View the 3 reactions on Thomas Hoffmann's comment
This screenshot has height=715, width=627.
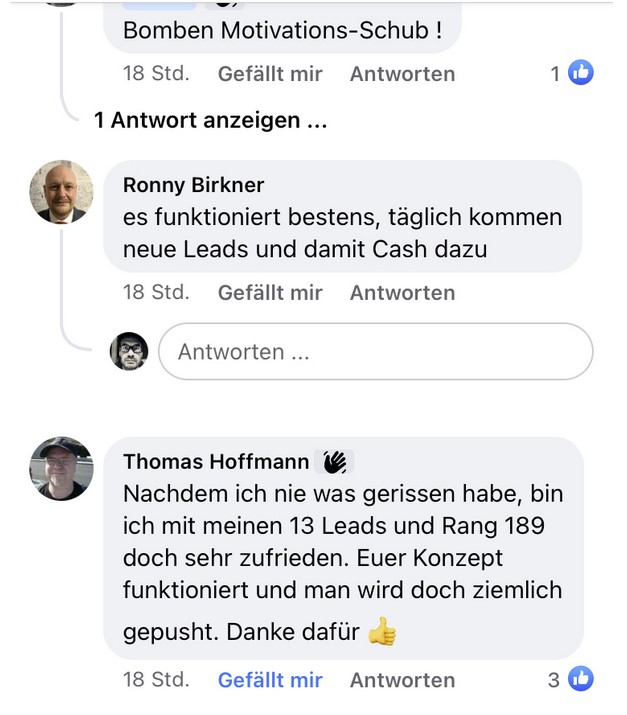pos(571,680)
